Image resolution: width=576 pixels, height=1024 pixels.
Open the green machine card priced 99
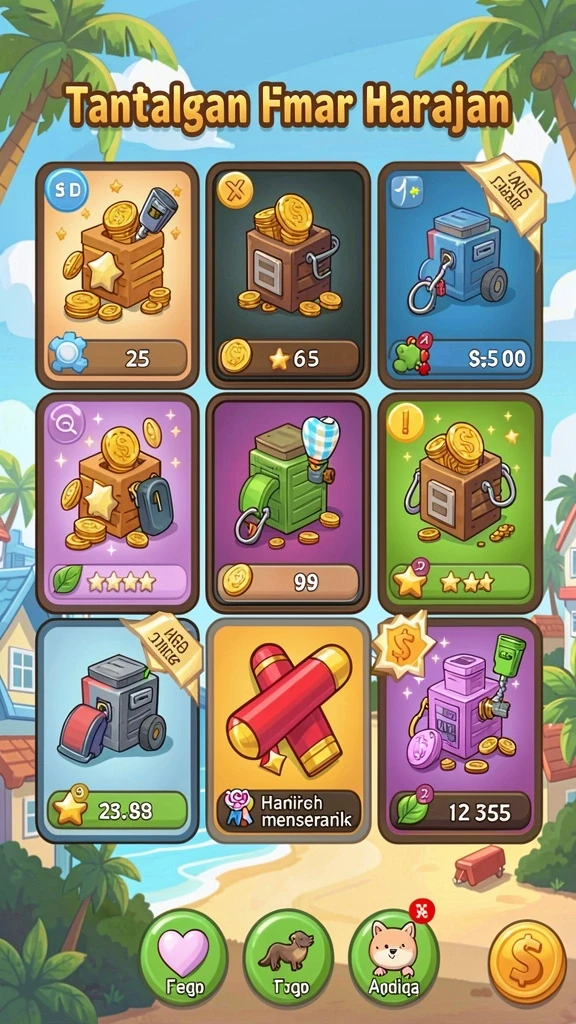pyautogui.click(x=288, y=503)
